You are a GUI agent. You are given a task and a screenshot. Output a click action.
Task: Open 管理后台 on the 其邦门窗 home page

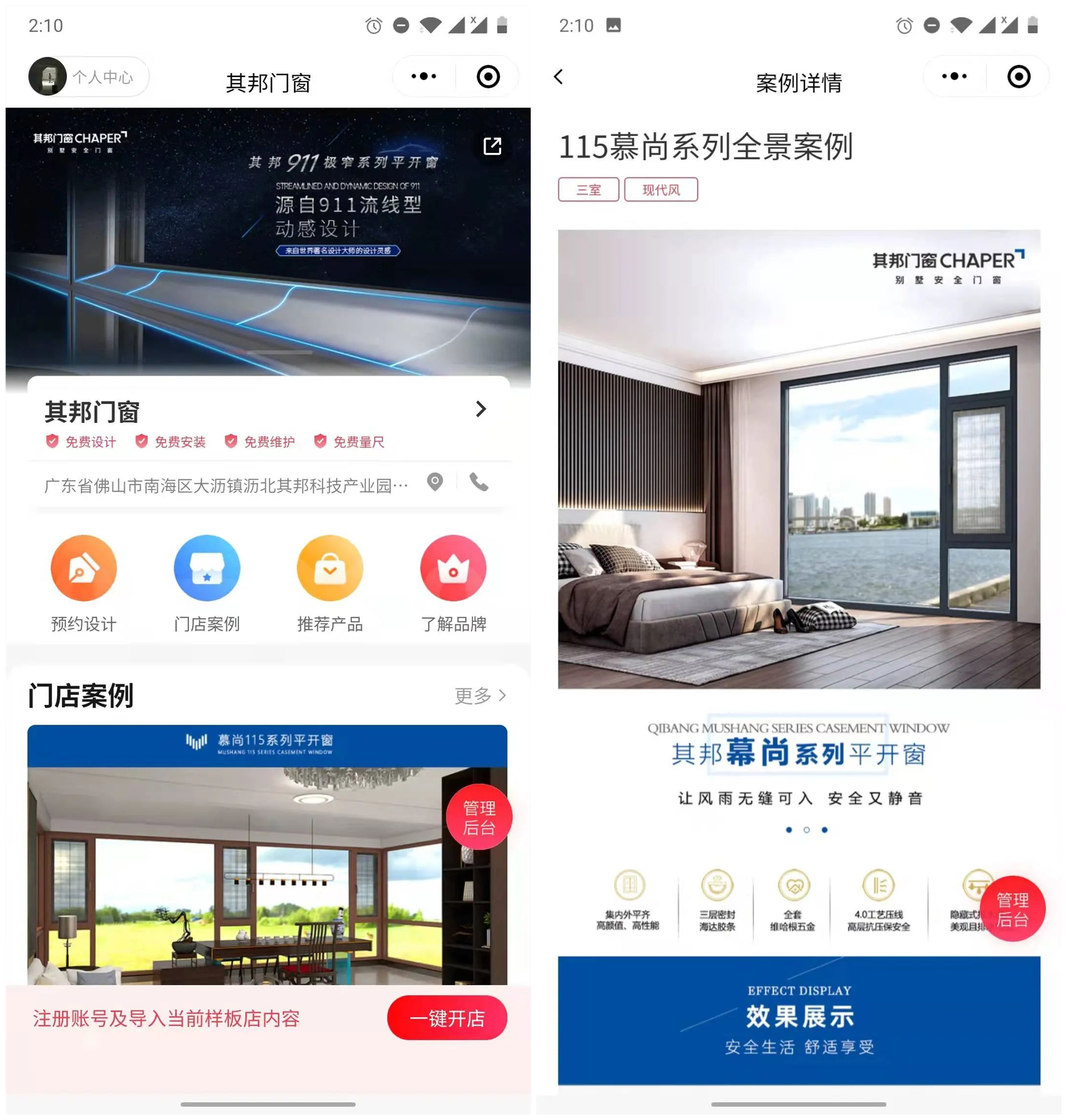point(479,817)
